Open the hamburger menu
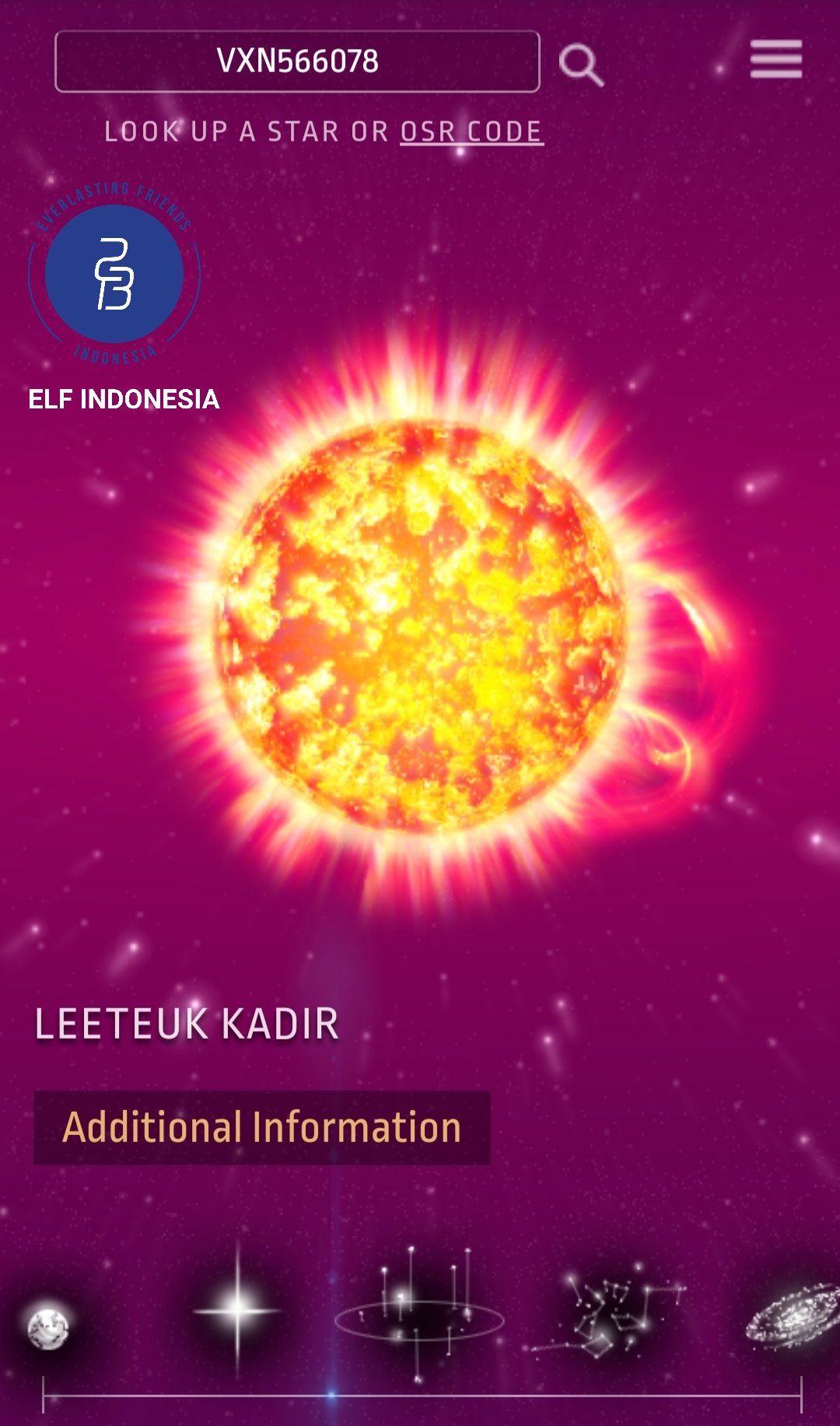This screenshot has width=840, height=1426. 775,60
